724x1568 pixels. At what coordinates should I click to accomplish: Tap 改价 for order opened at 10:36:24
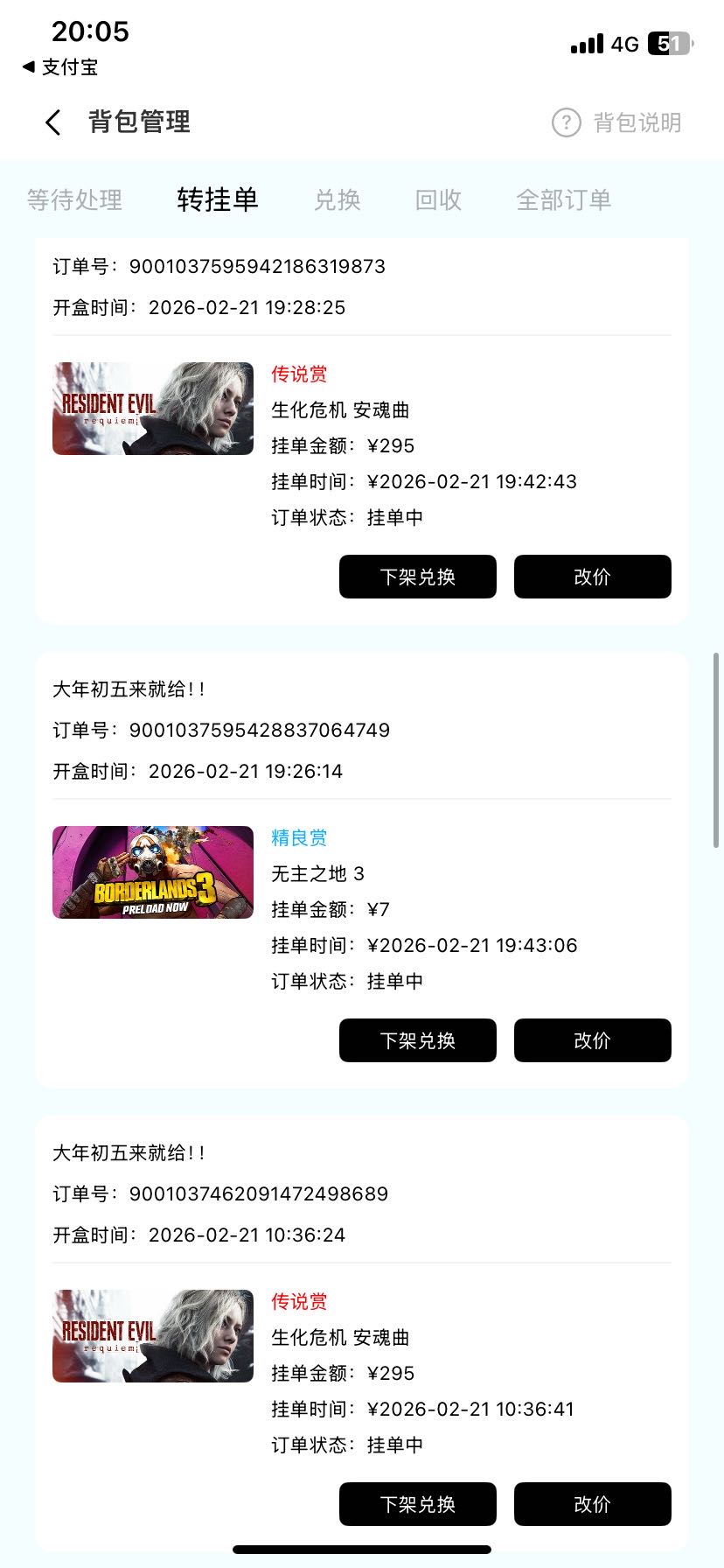click(x=592, y=1504)
